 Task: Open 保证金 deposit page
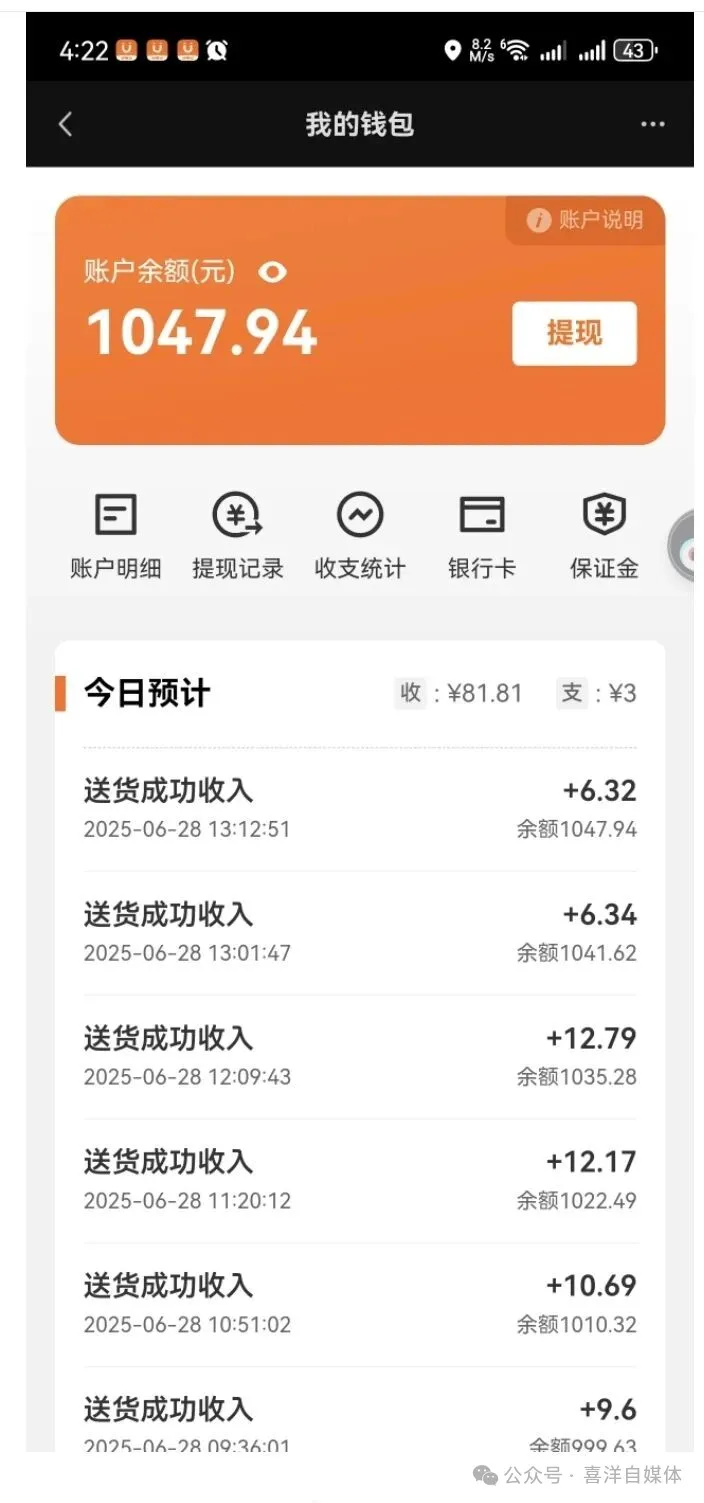(x=604, y=536)
